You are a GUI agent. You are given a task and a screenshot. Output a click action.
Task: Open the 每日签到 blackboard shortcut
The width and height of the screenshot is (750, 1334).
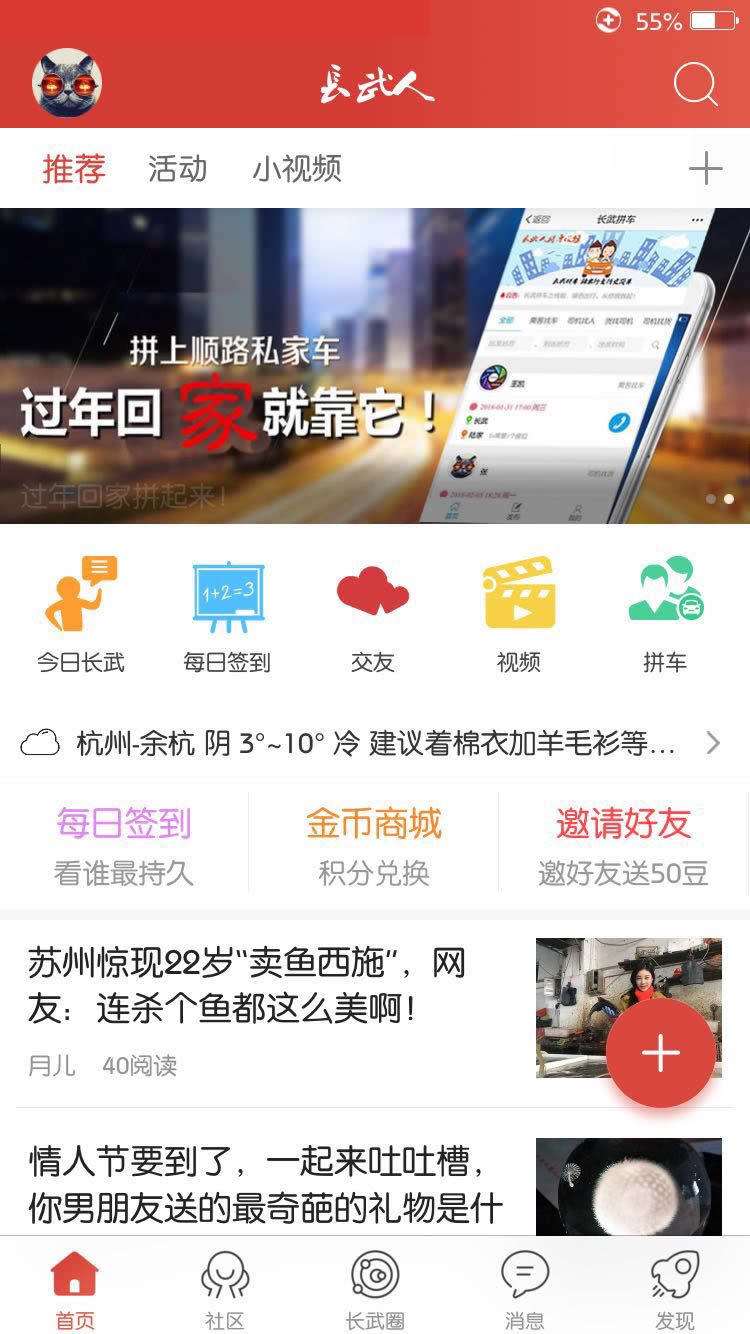click(x=227, y=615)
